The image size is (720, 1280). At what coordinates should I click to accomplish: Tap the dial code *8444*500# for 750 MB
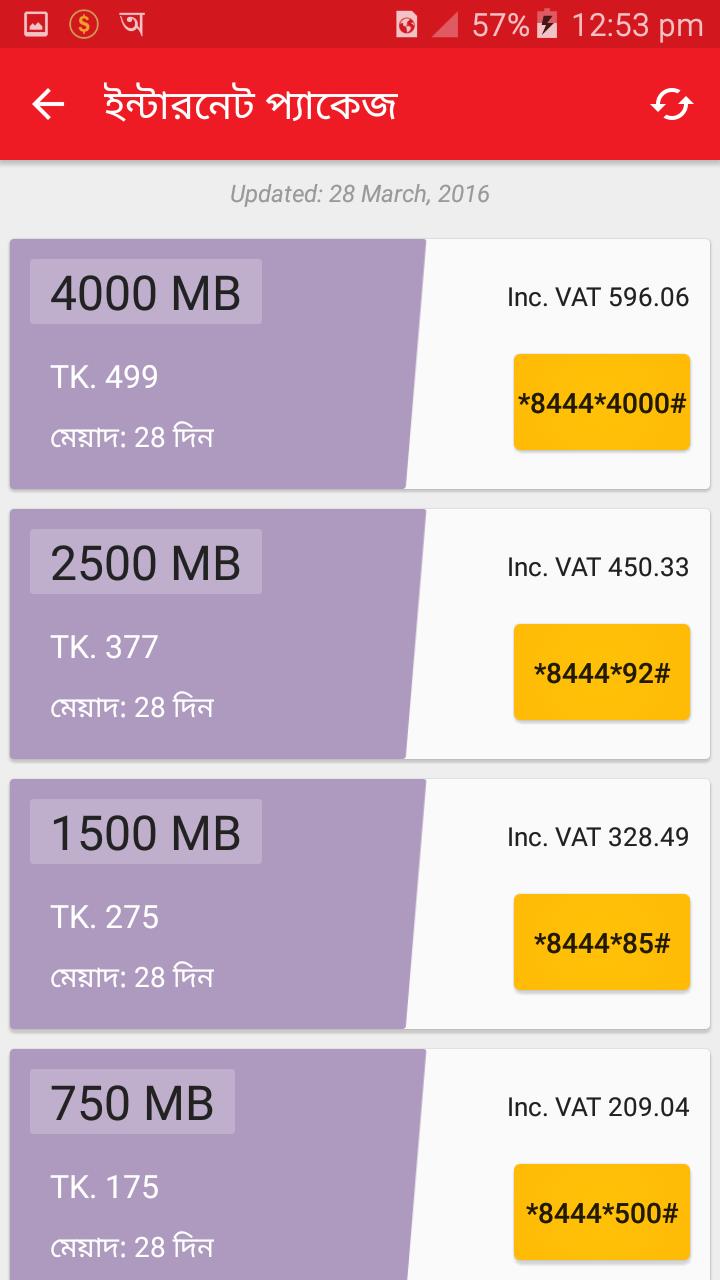(600, 1211)
